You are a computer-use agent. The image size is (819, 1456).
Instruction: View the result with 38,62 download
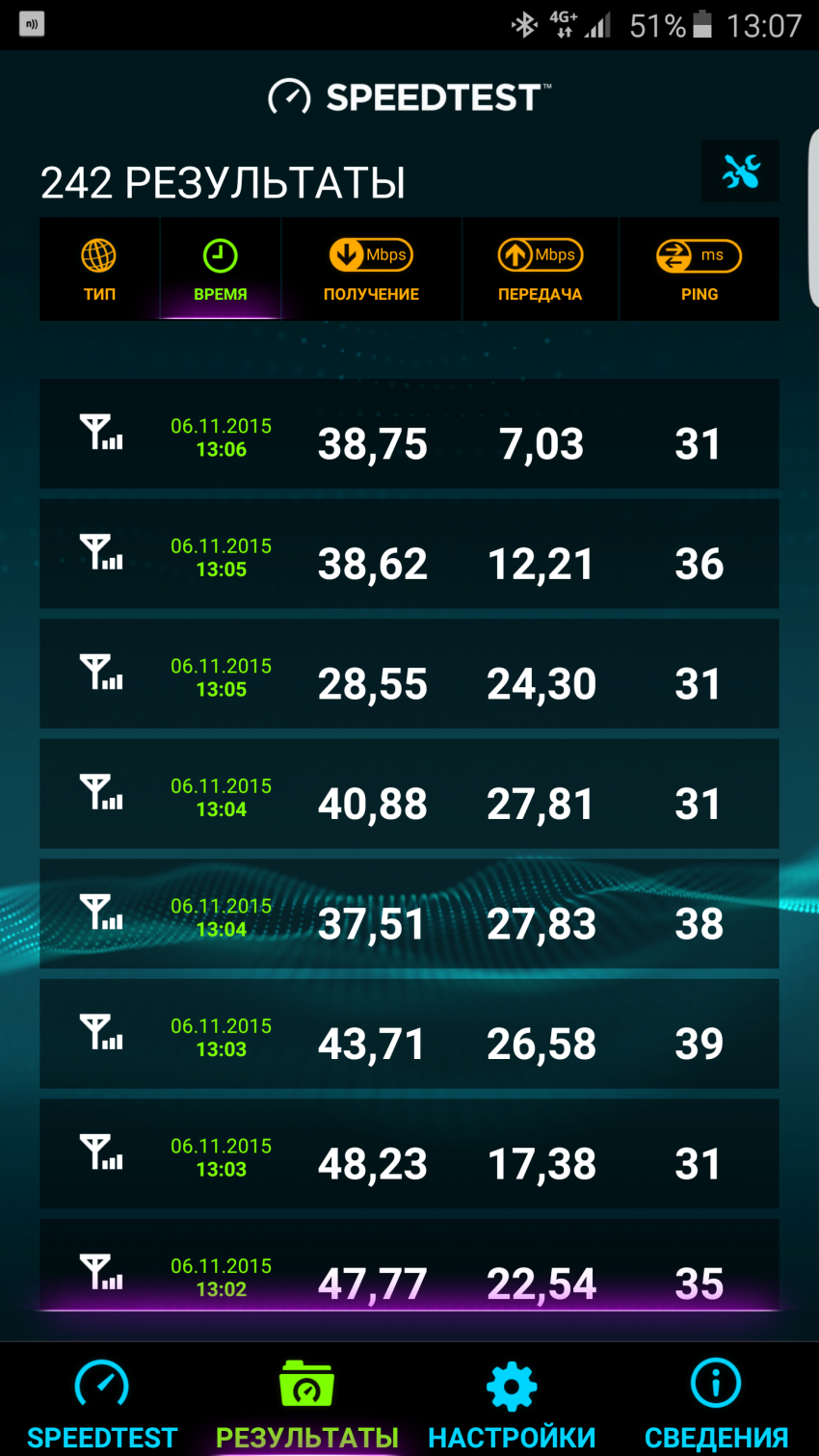point(409,554)
